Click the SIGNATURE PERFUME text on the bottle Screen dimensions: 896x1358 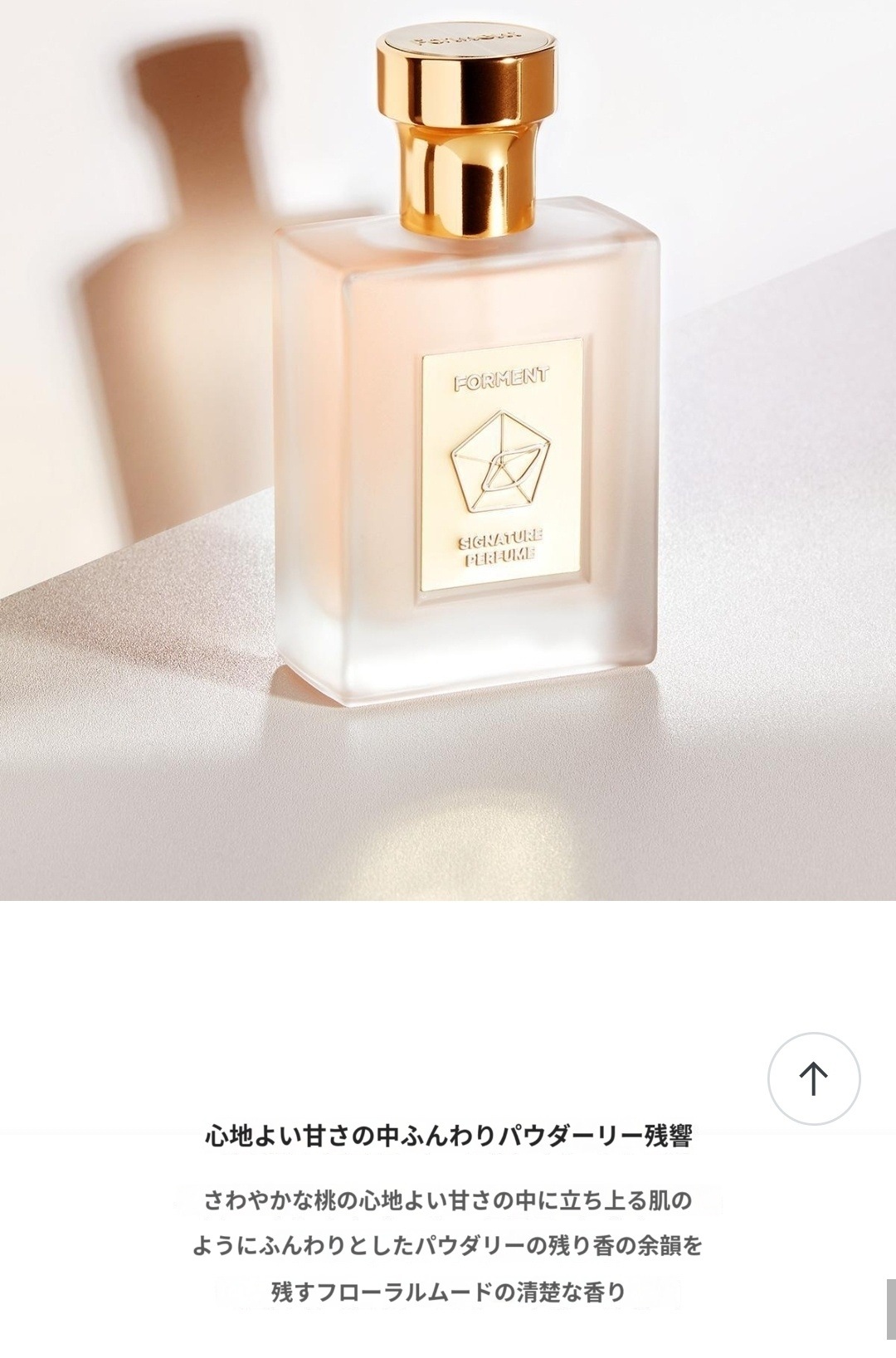pyautogui.click(x=499, y=548)
